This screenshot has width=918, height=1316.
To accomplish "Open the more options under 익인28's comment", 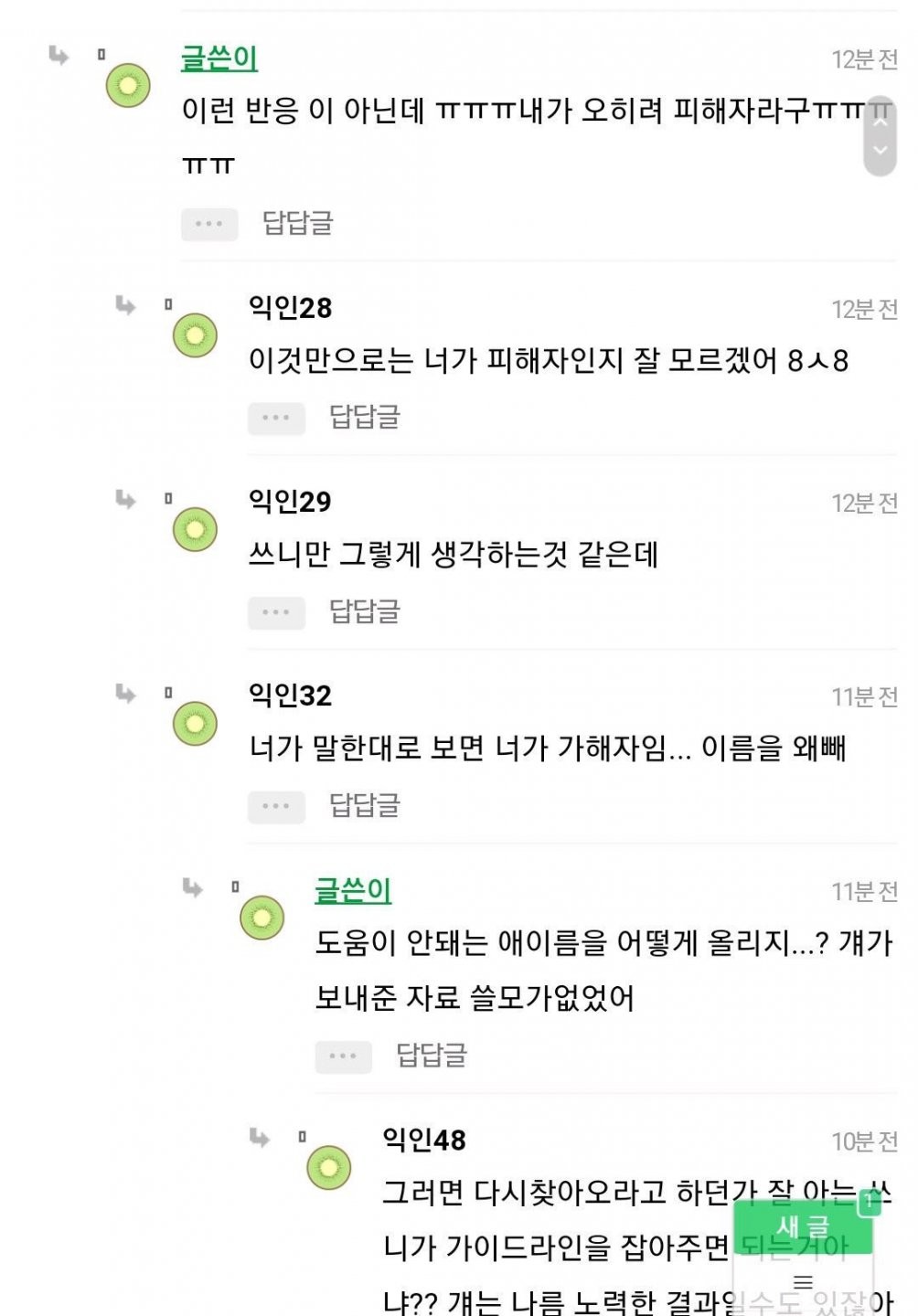I will (x=276, y=418).
